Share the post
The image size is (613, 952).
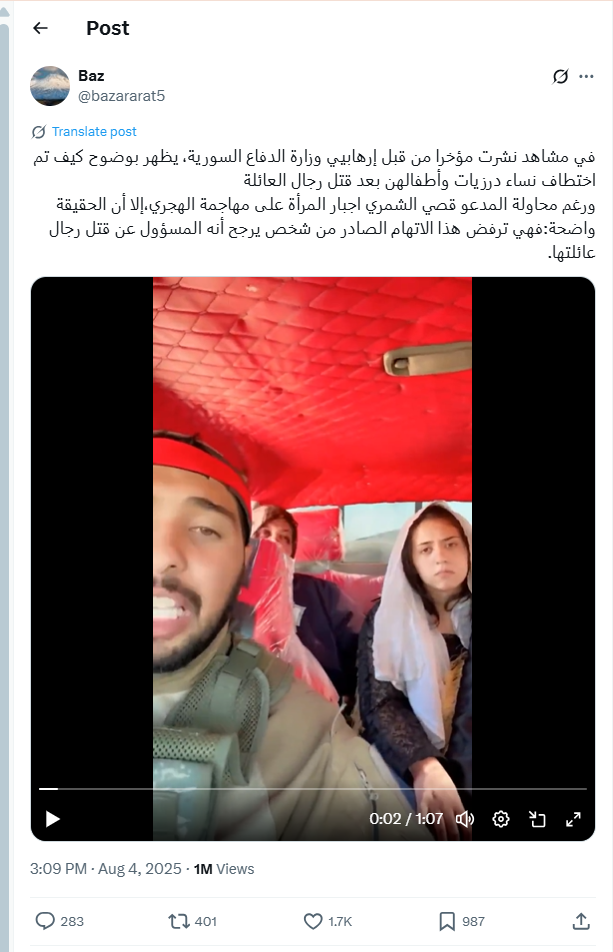[x=580, y=921]
